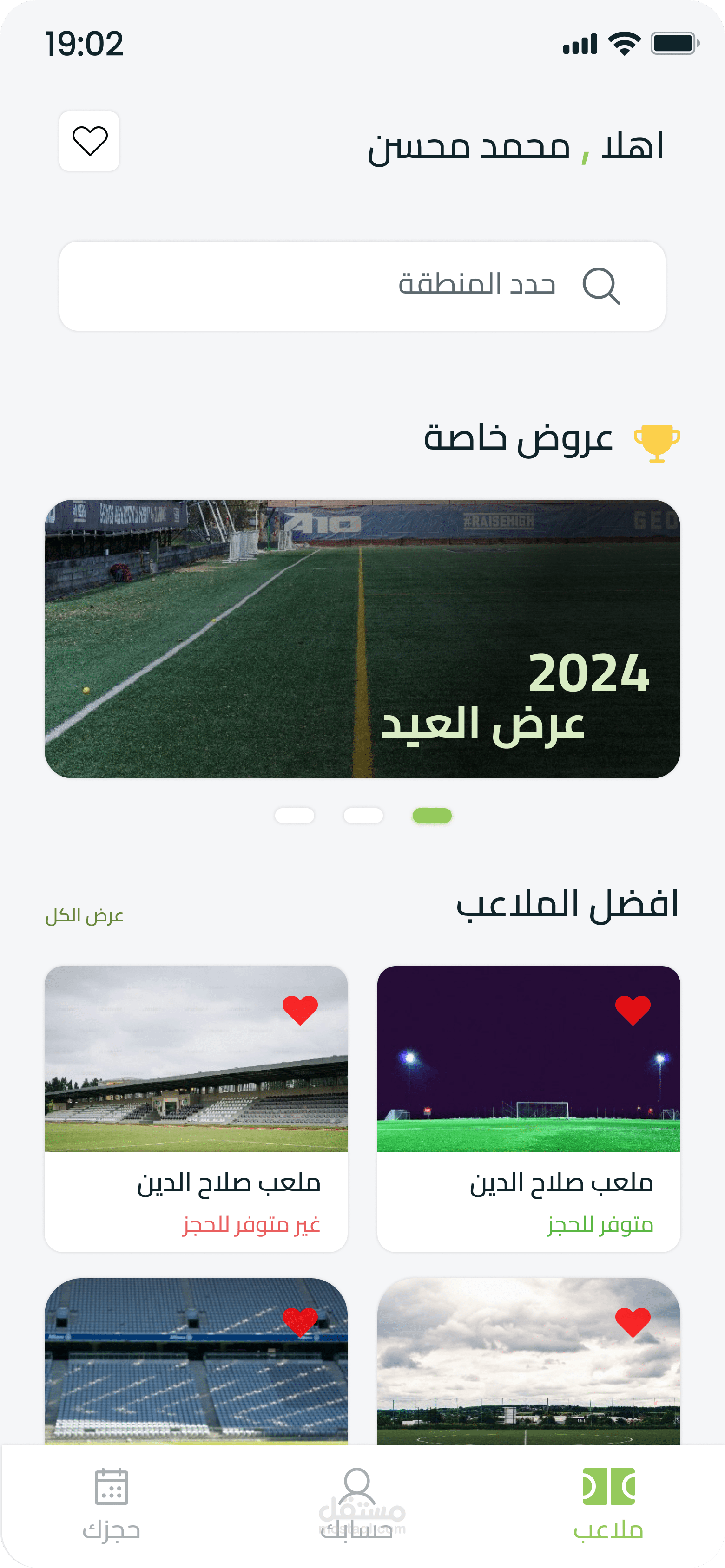Open the ملعب صلاح الدين card marked غير متوفر للحجز

pos(196,1109)
